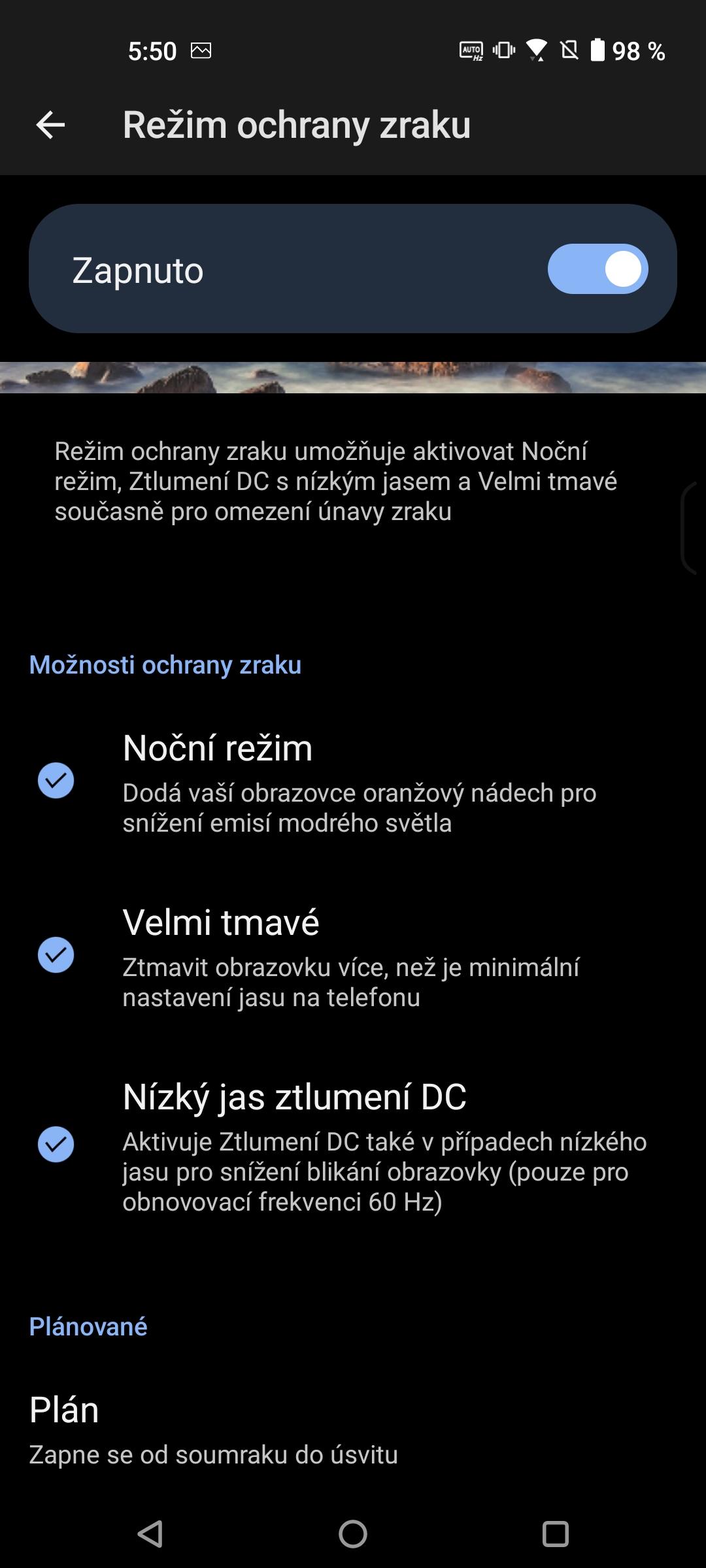Turn off the Zapnuto switch

(x=597, y=269)
